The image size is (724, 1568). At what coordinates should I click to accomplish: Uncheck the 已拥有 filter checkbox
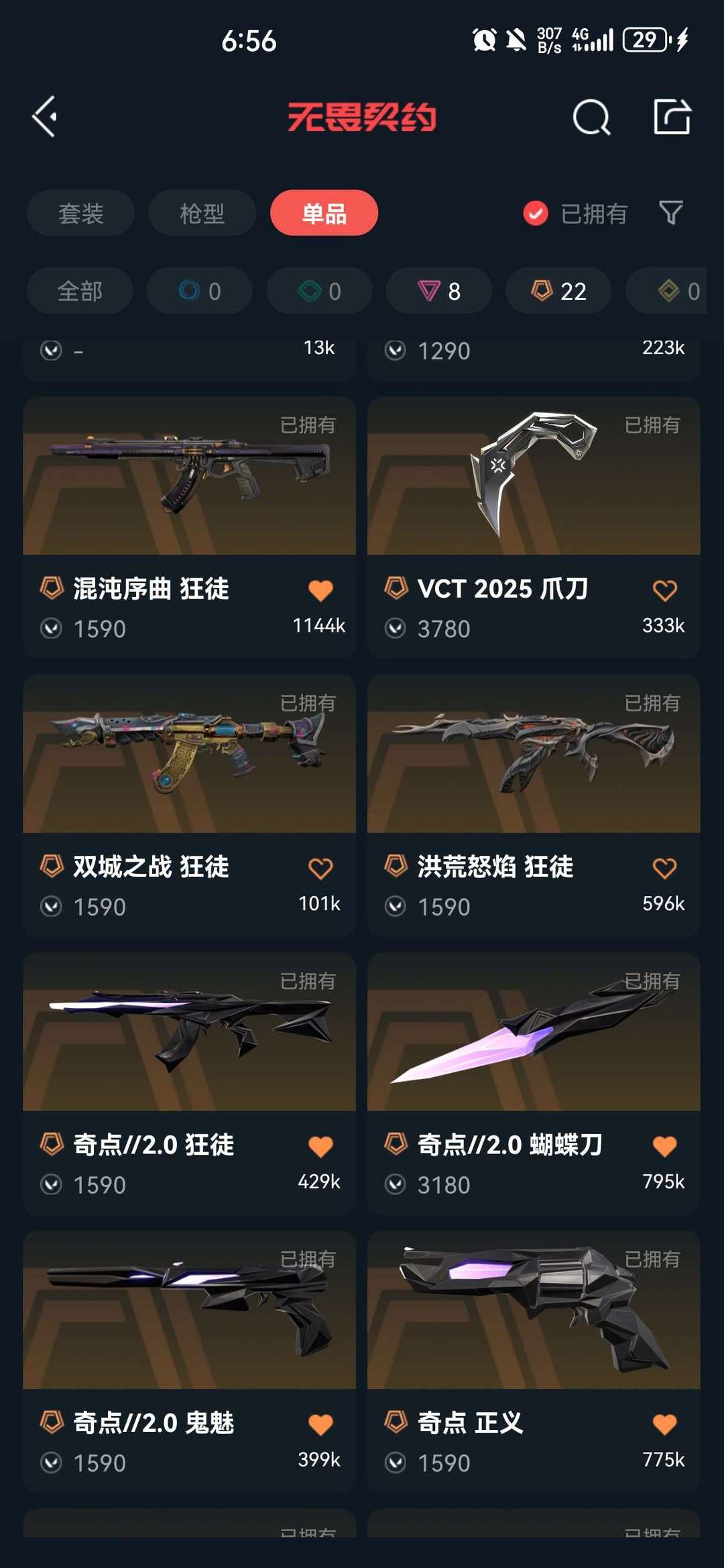click(535, 214)
